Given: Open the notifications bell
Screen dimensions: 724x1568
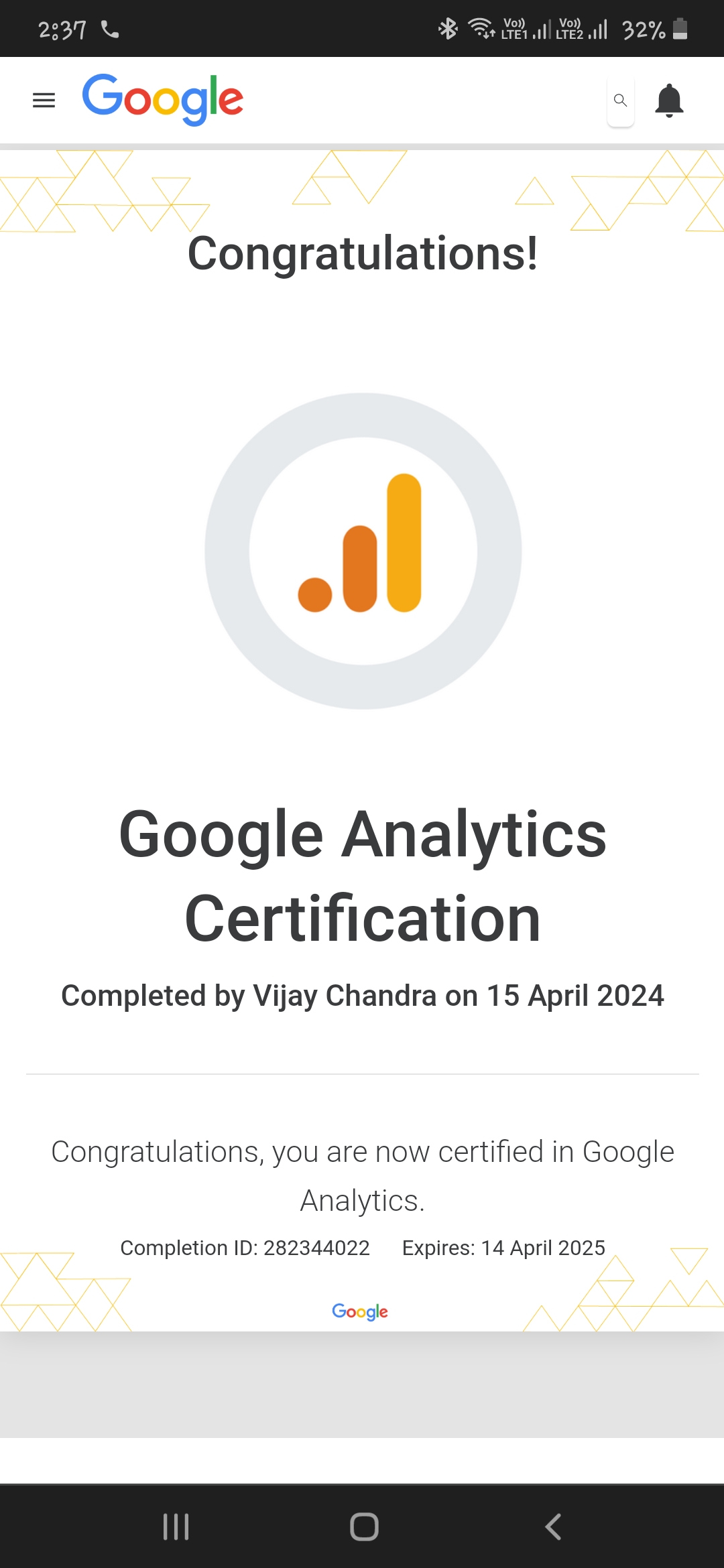Looking at the screenshot, I should (669, 101).
